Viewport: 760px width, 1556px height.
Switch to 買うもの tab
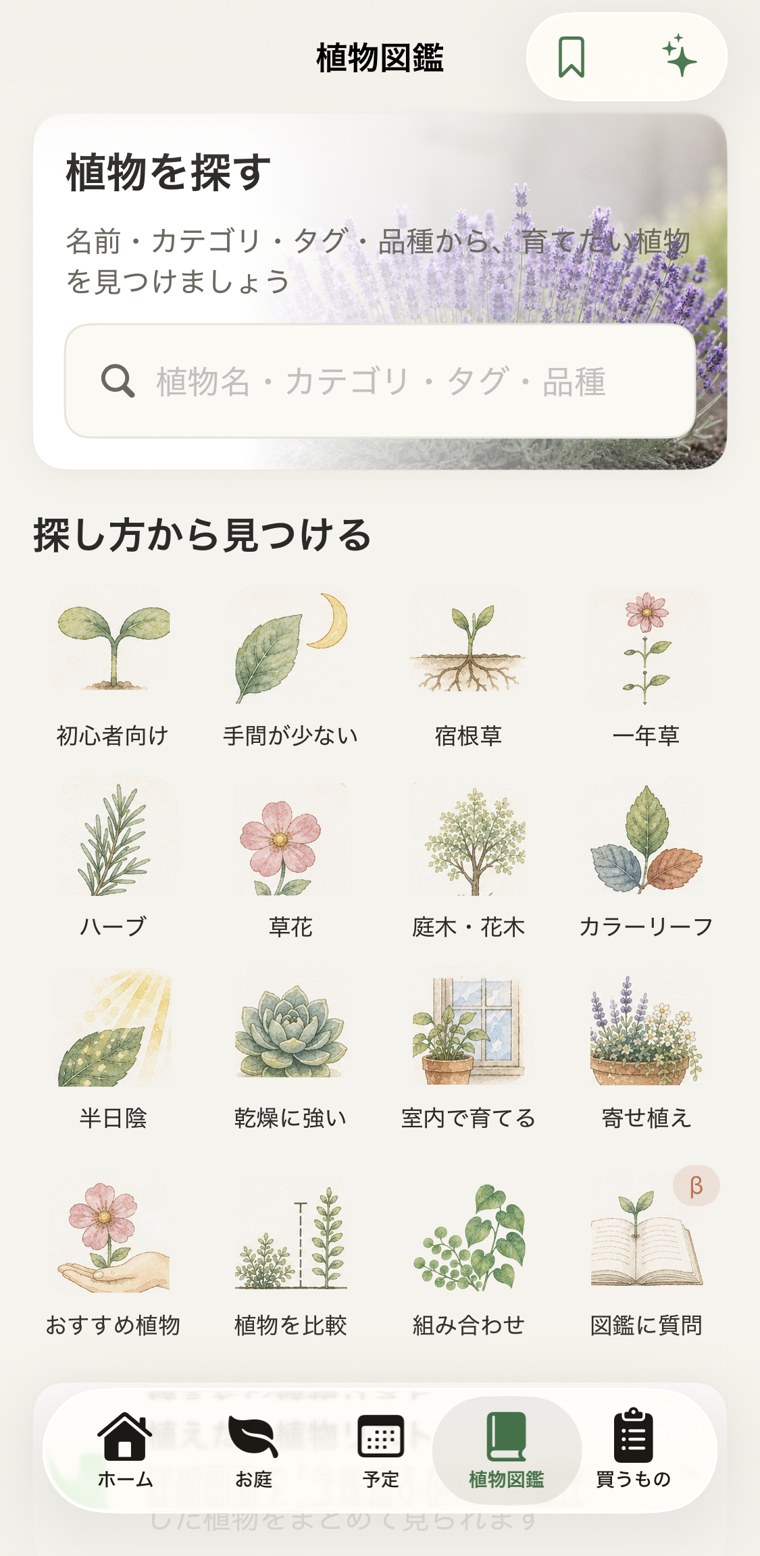(633, 1450)
